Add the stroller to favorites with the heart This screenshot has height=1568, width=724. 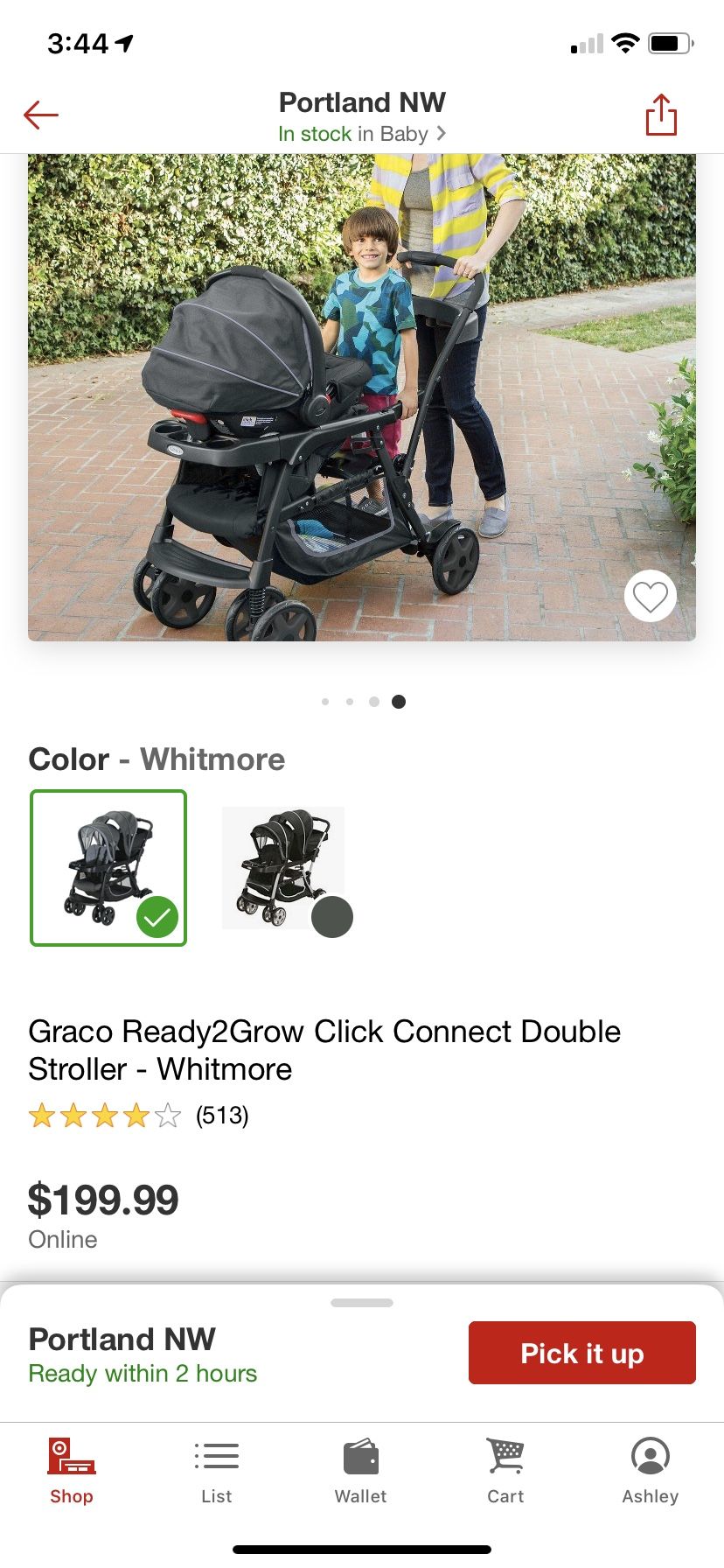point(650,597)
